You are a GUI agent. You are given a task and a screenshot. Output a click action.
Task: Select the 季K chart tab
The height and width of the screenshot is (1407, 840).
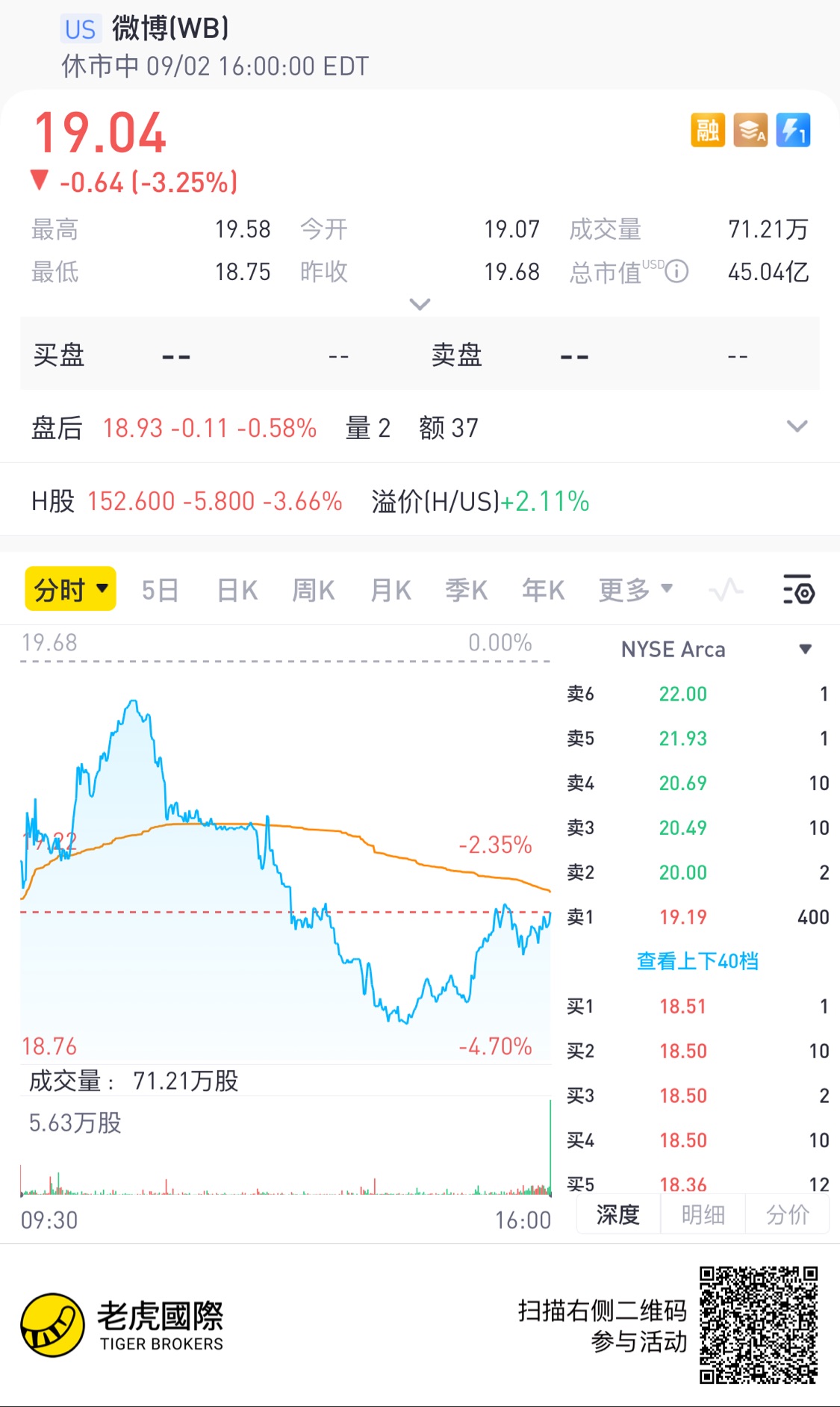click(x=467, y=591)
